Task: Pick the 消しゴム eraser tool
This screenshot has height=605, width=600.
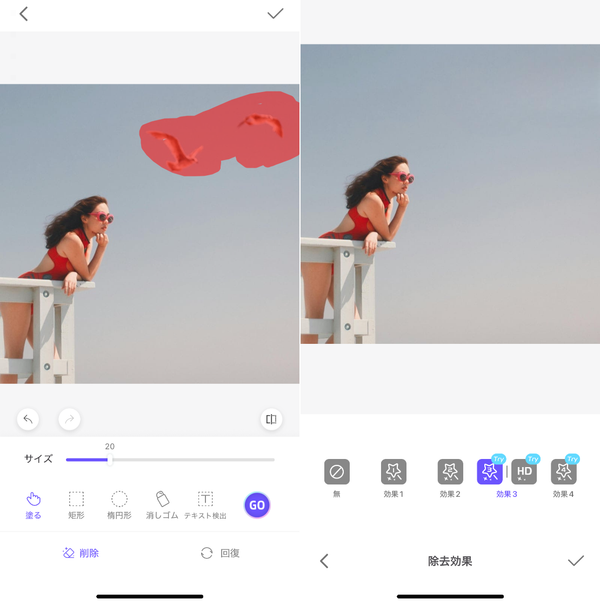Action: coord(162,505)
